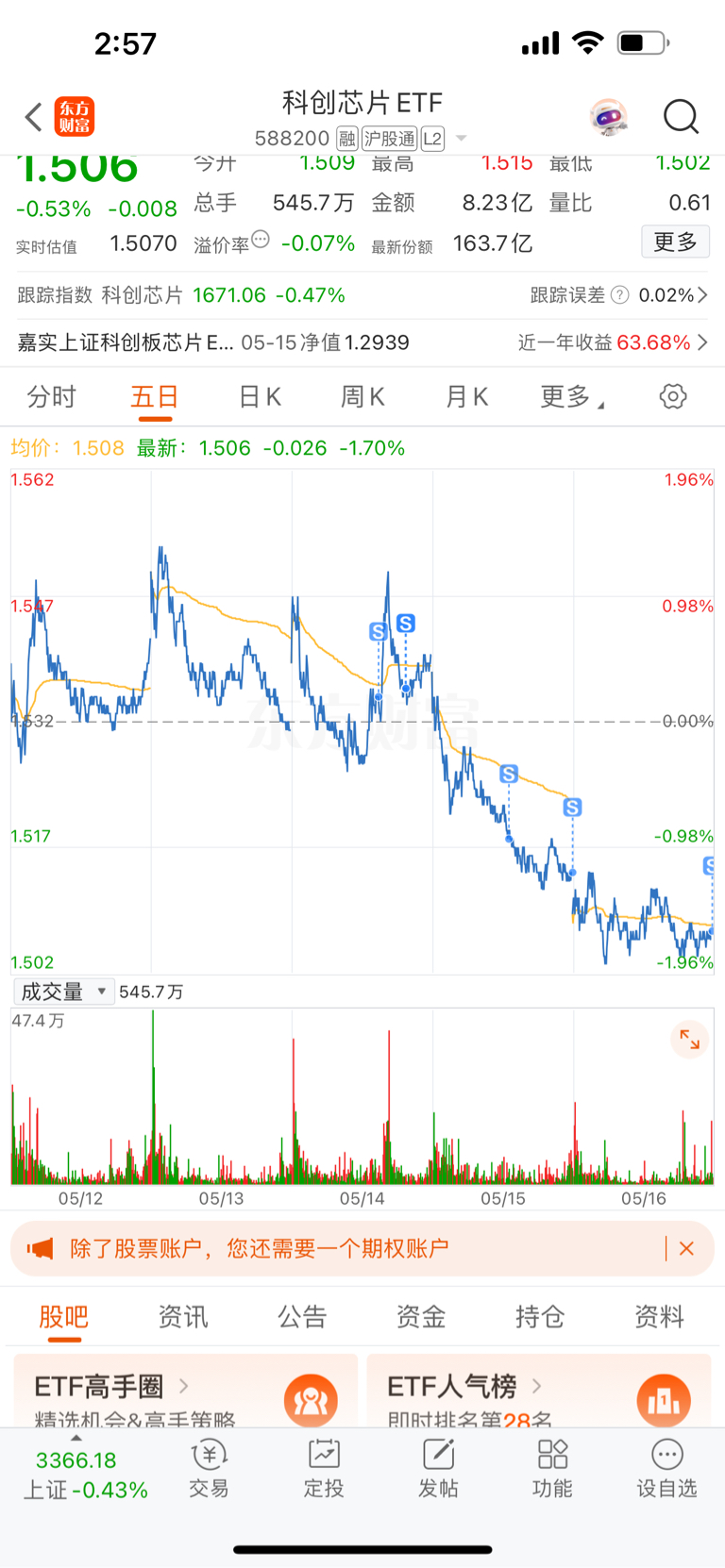
Task: Dismiss the options account promotion banner
Action: [x=687, y=1248]
